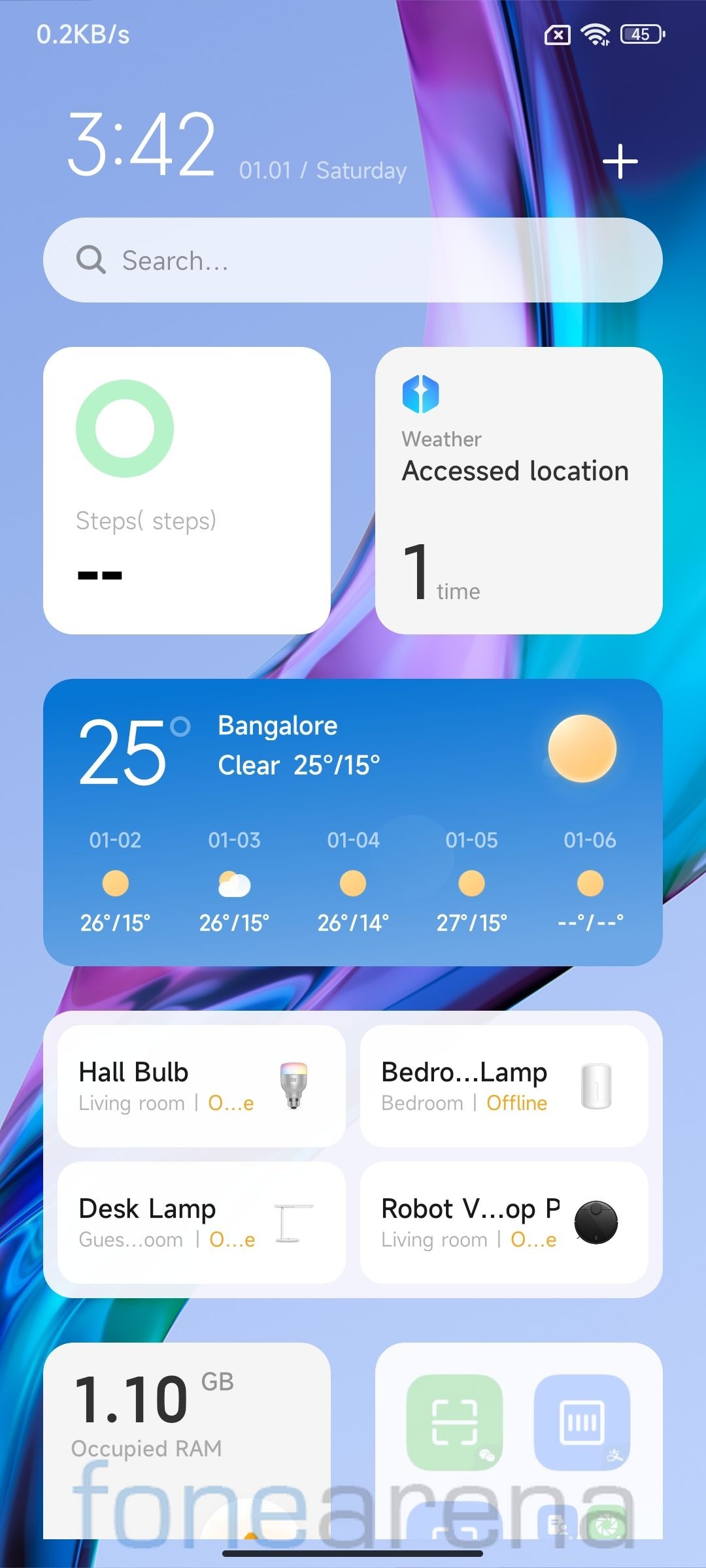
Task: Open the Bedroom Lamp device card
Action: [x=504, y=1086]
